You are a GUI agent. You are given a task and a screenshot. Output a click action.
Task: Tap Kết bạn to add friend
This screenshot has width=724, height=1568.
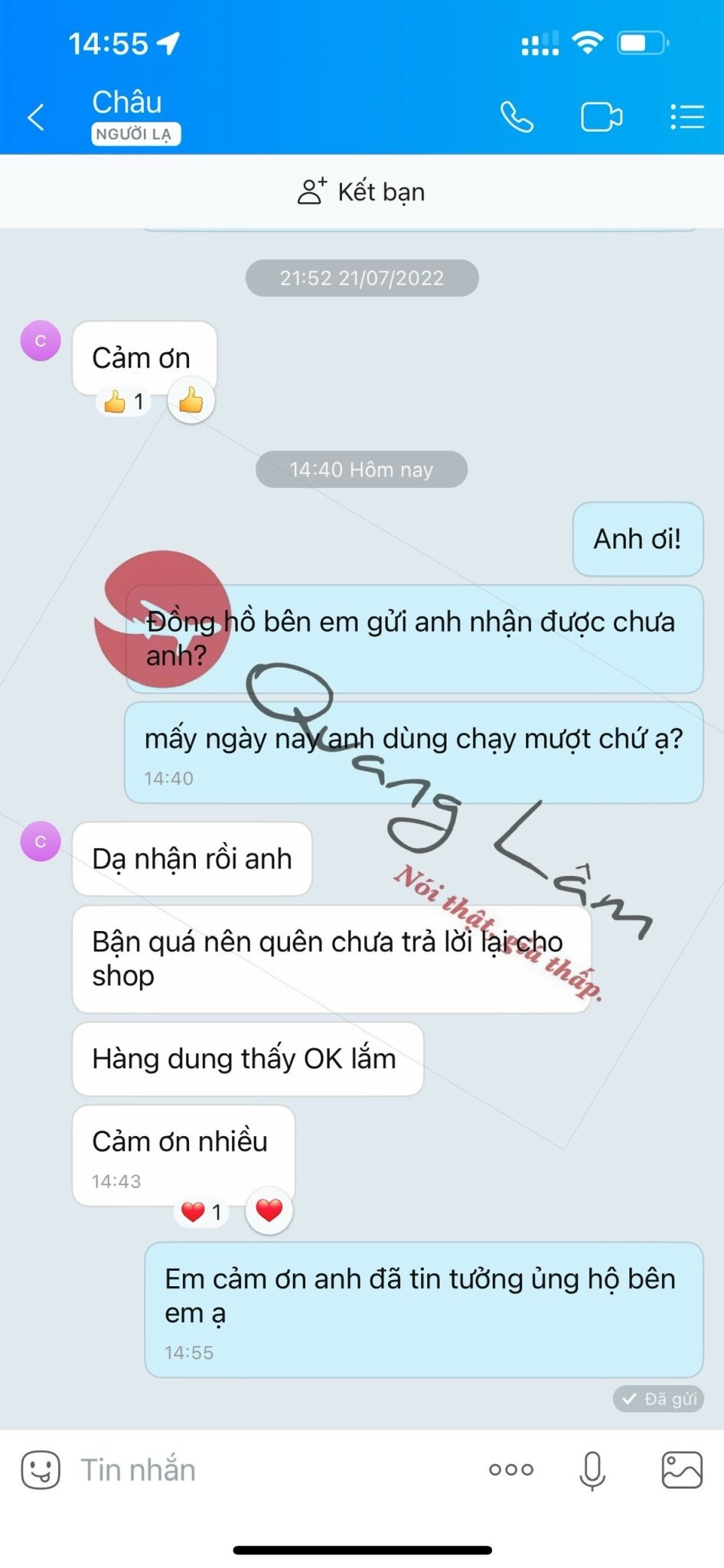point(361,191)
